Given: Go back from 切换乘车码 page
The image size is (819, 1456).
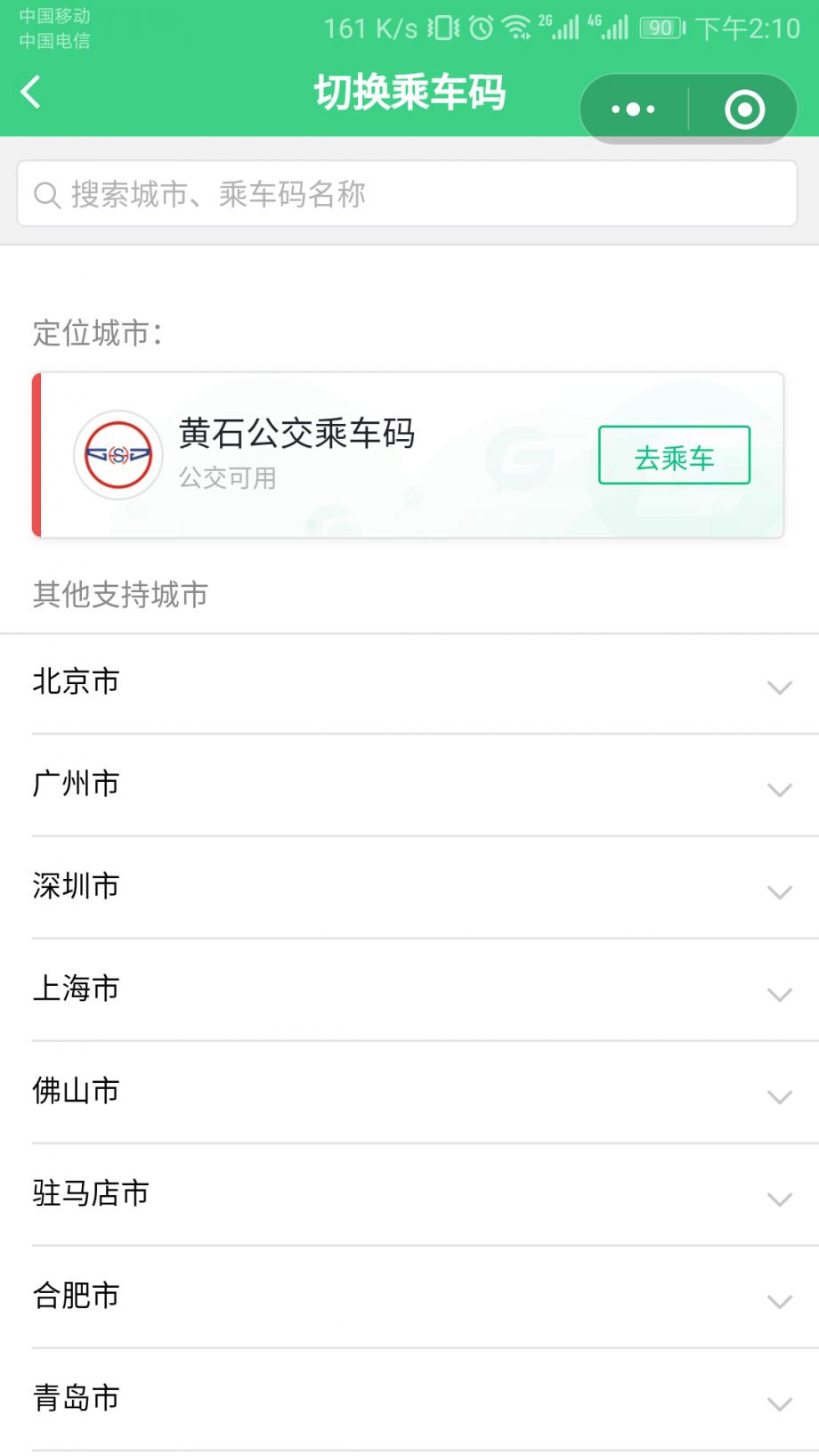Looking at the screenshot, I should click(32, 92).
